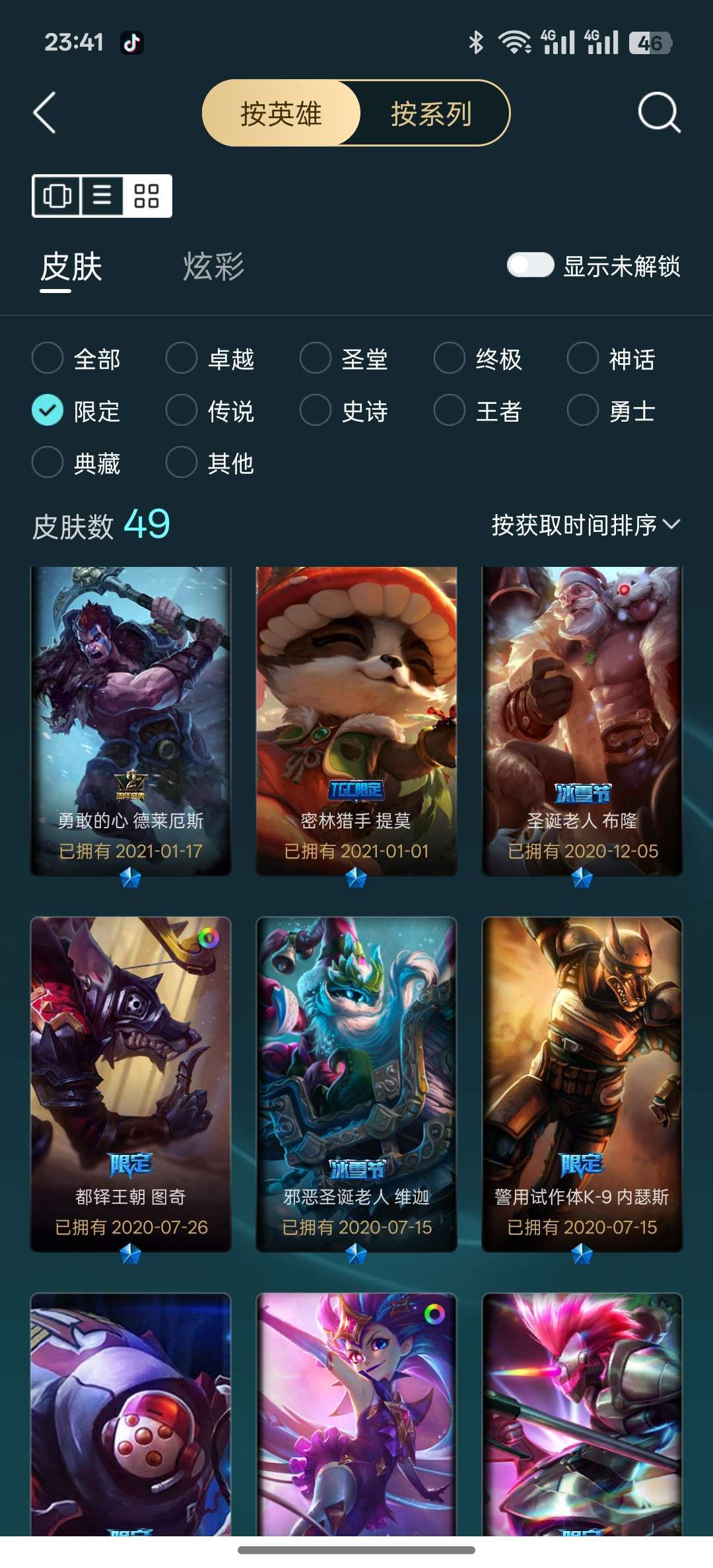Open the 密林猎手 提莫 skin card

tap(356, 721)
